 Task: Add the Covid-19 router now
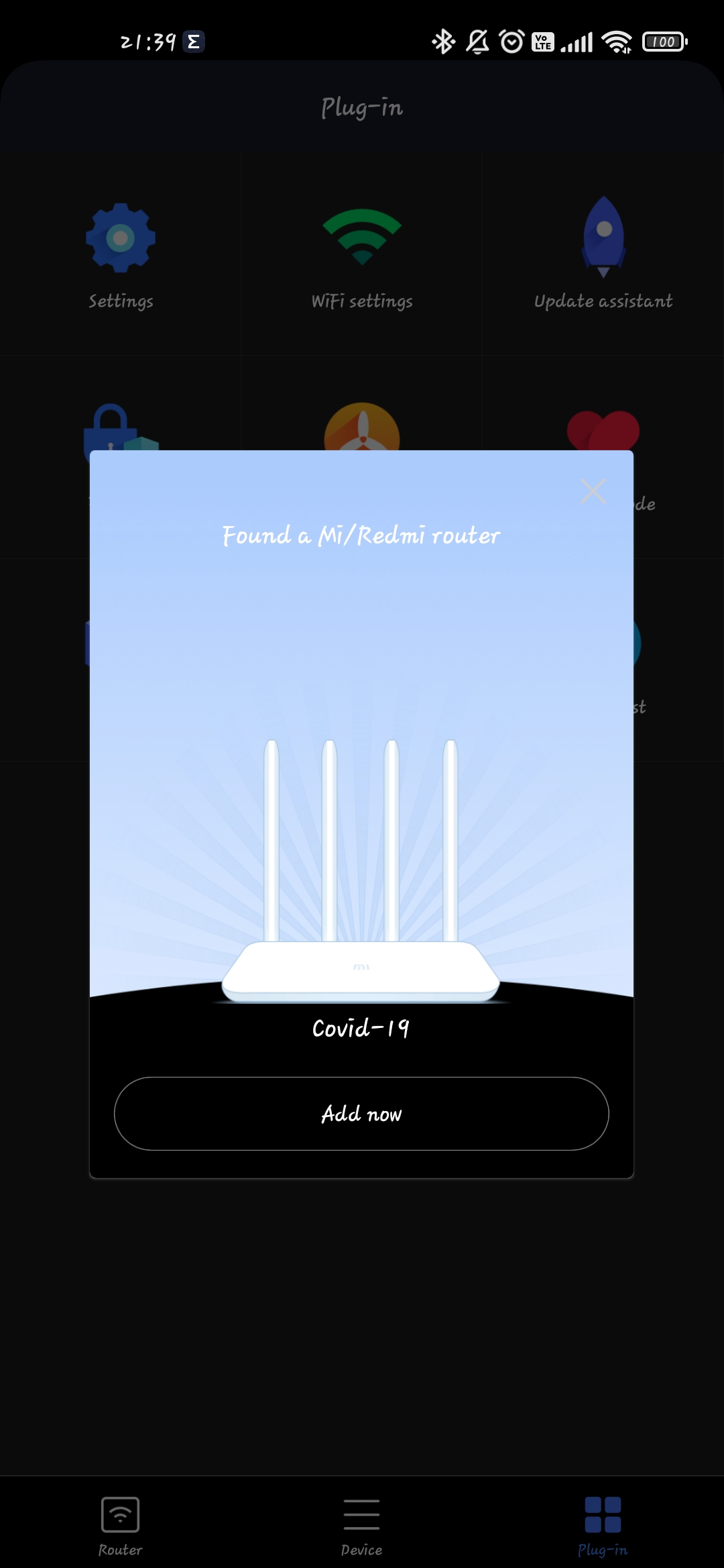pos(361,1114)
